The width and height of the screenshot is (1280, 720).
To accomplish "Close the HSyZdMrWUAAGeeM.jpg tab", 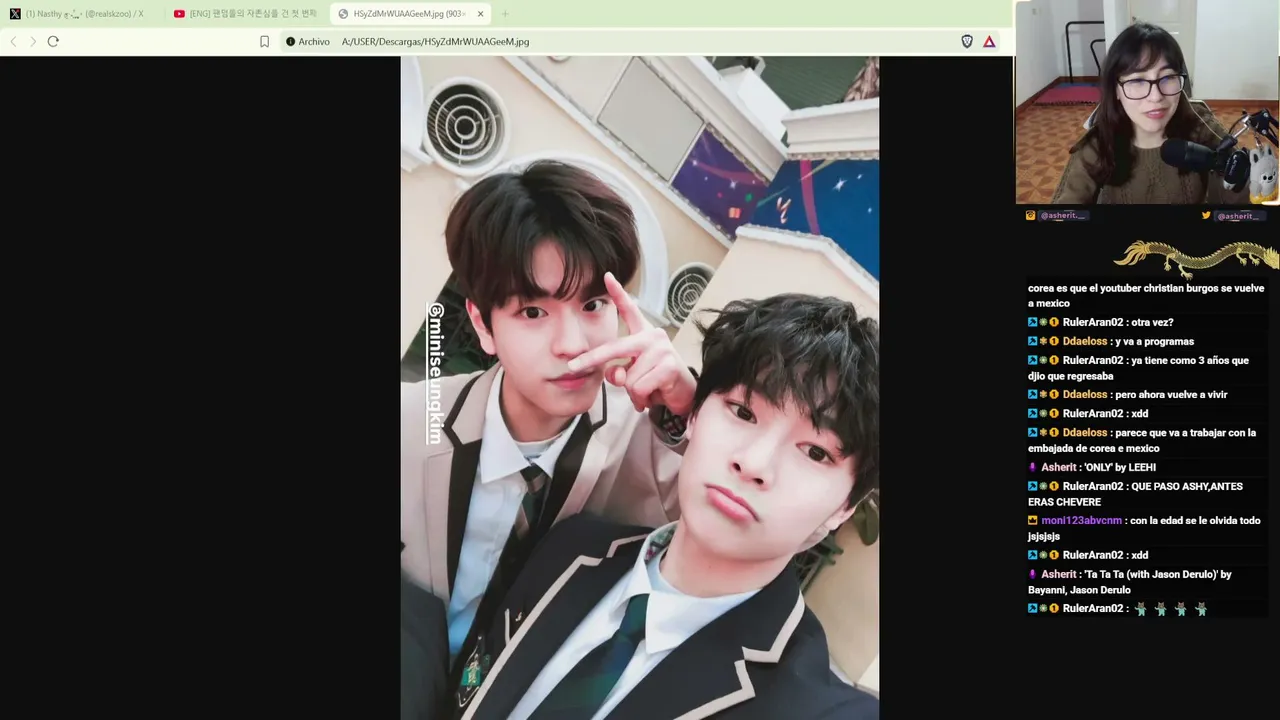I will point(480,14).
